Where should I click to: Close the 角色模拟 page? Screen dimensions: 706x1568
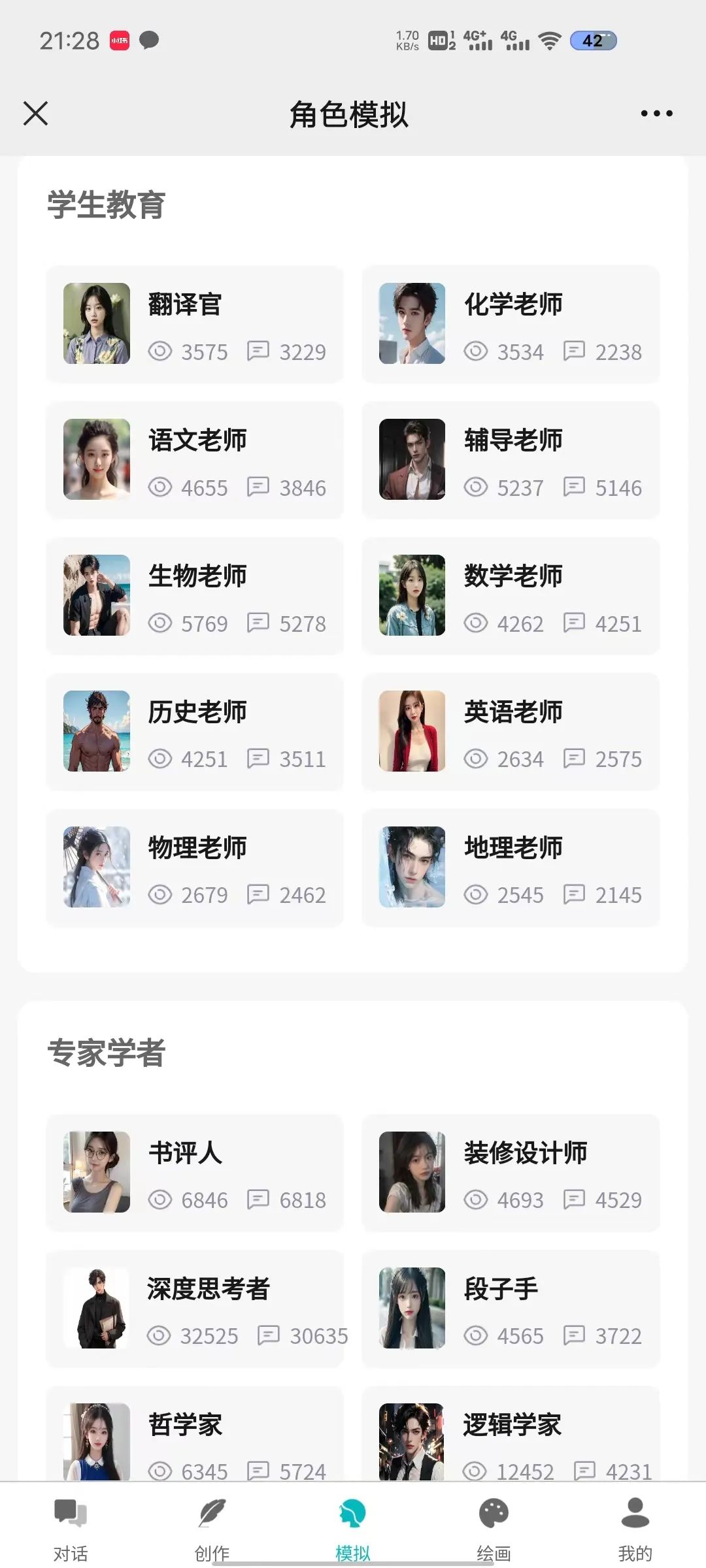(35, 113)
